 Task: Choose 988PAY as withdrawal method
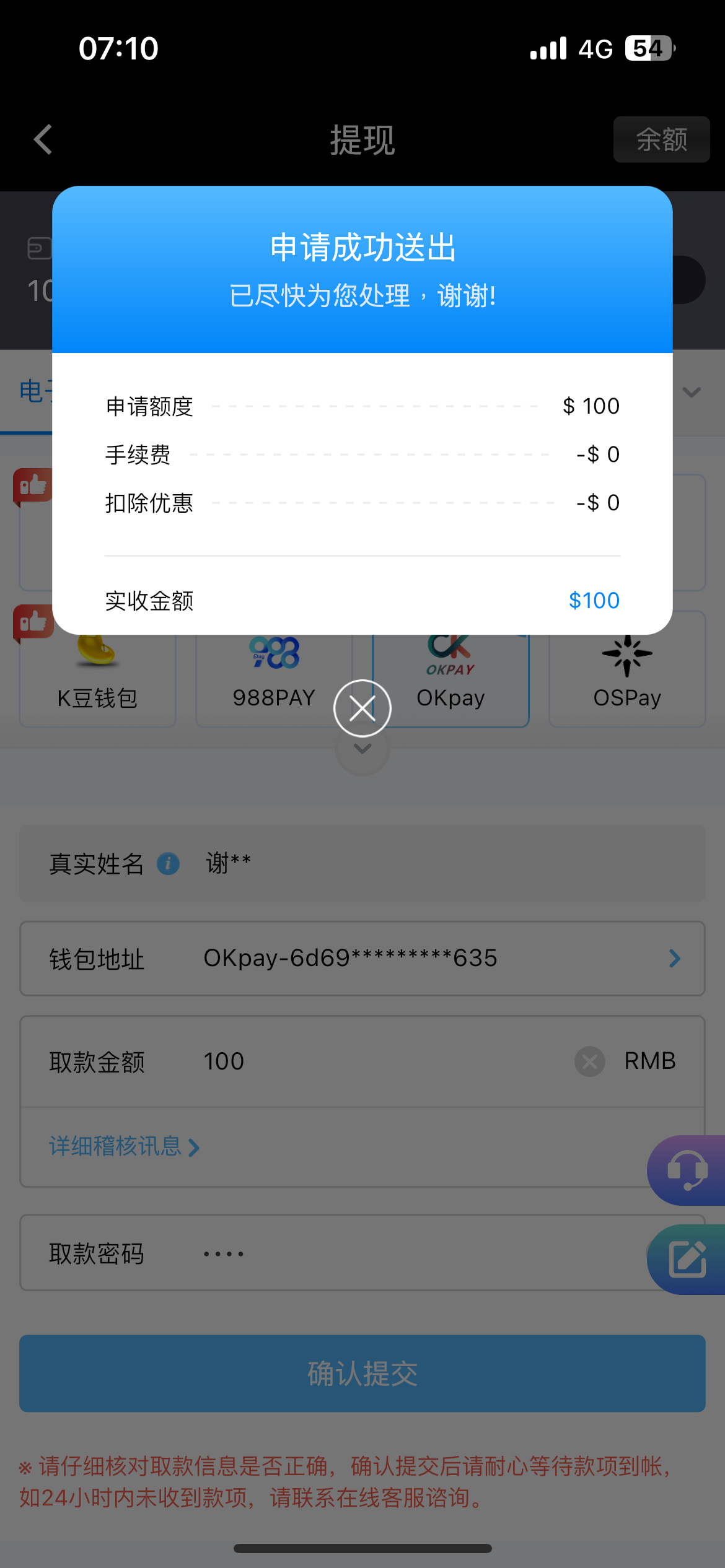tap(273, 681)
